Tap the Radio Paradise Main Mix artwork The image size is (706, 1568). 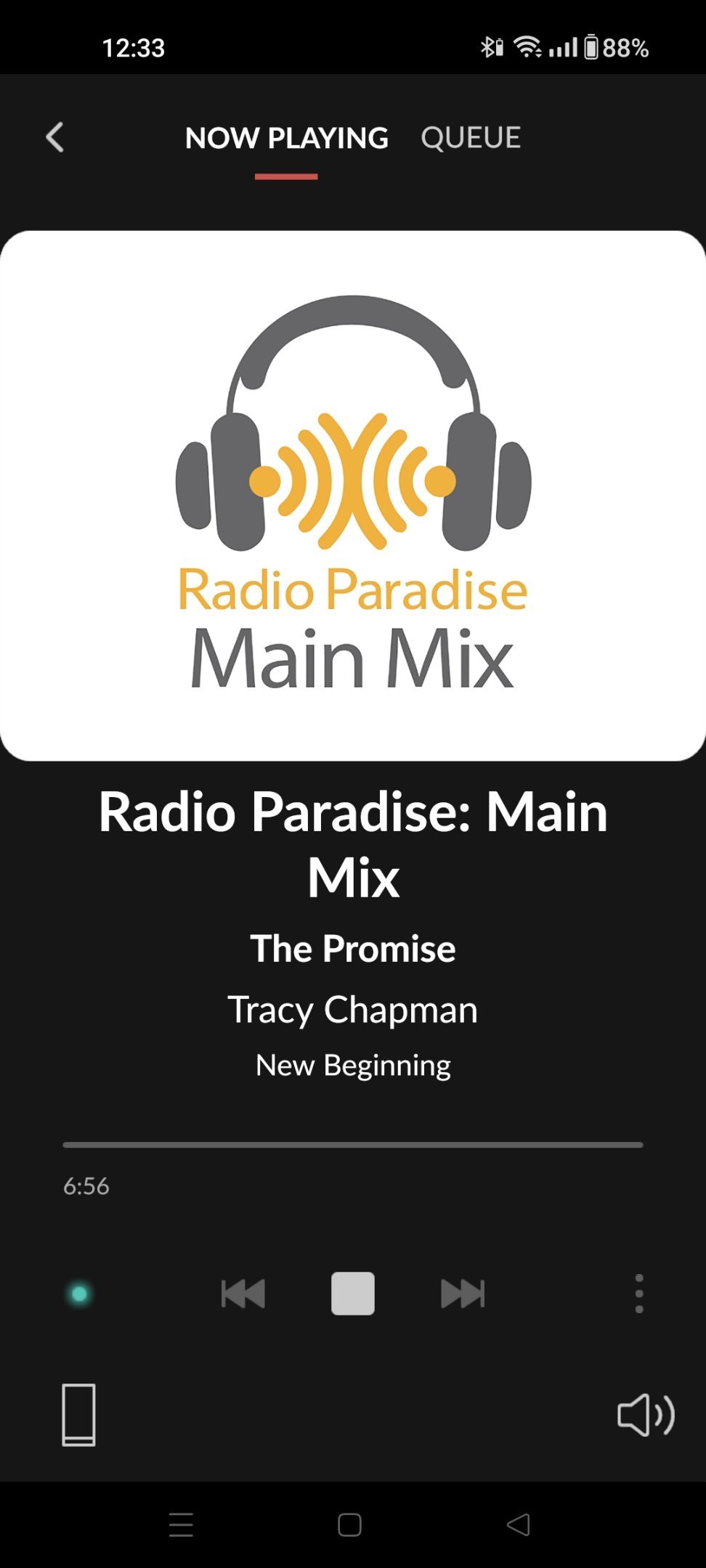click(353, 496)
